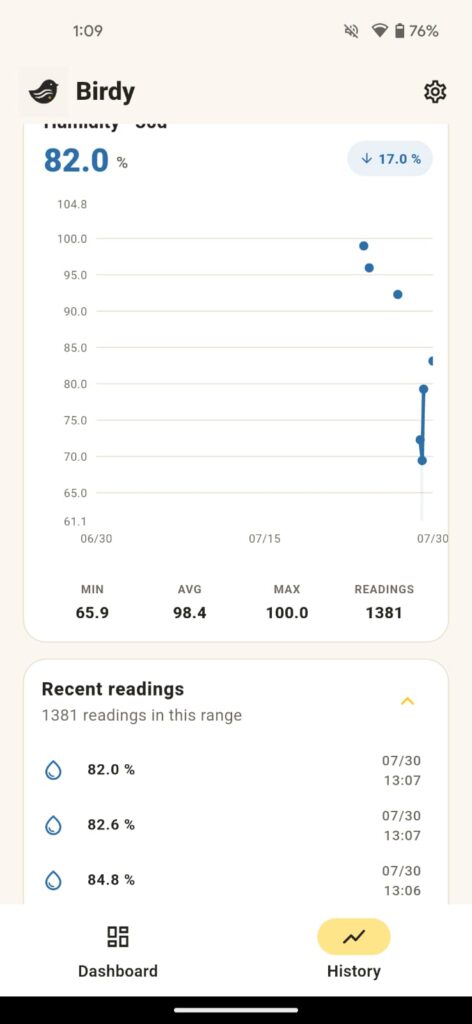Select the History tab
Image resolution: width=472 pixels, height=1024 pixels.
tap(354, 950)
